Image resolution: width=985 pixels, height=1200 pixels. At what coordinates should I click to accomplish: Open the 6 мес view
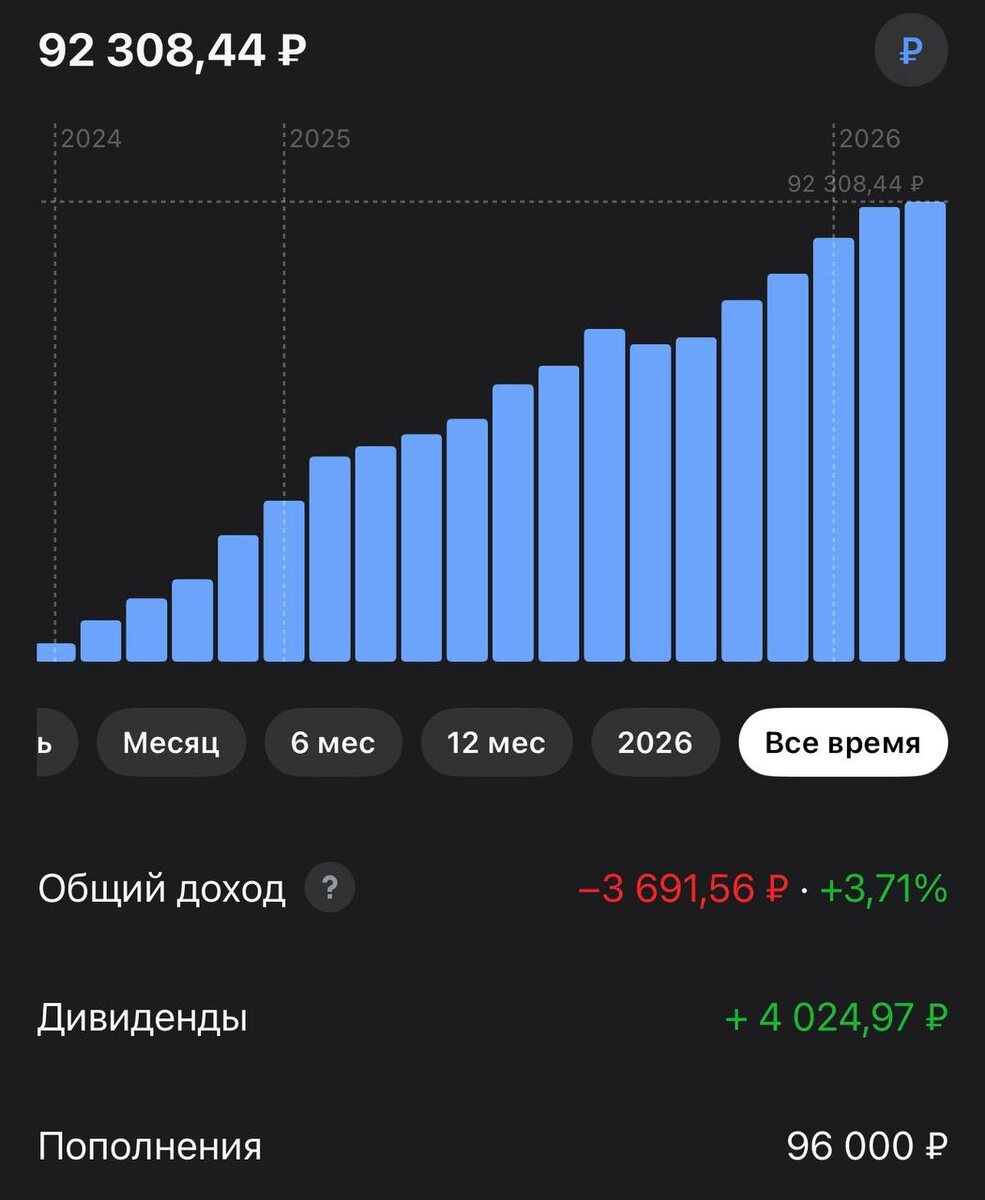click(x=333, y=742)
